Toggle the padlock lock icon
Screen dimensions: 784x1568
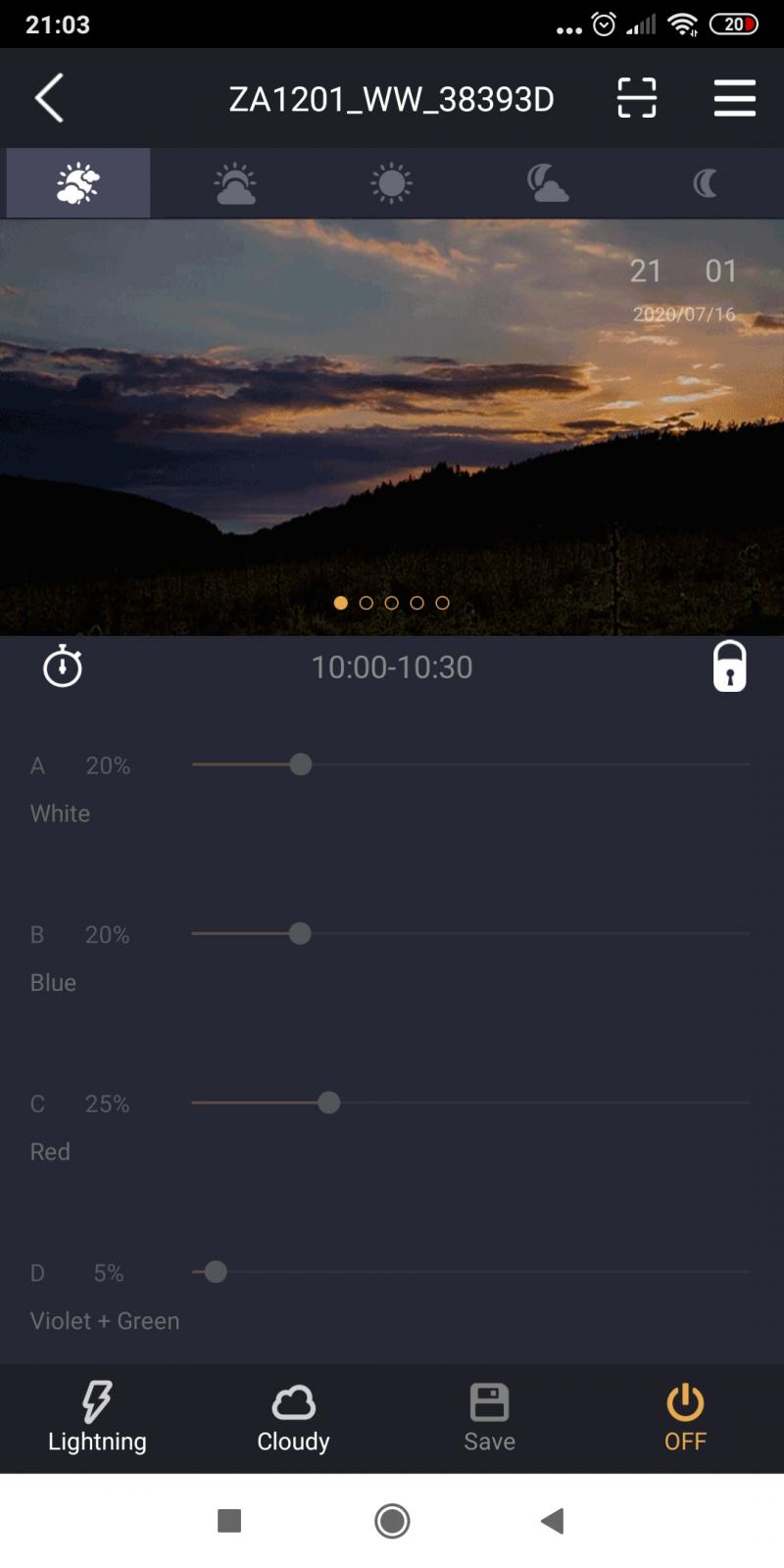click(729, 666)
